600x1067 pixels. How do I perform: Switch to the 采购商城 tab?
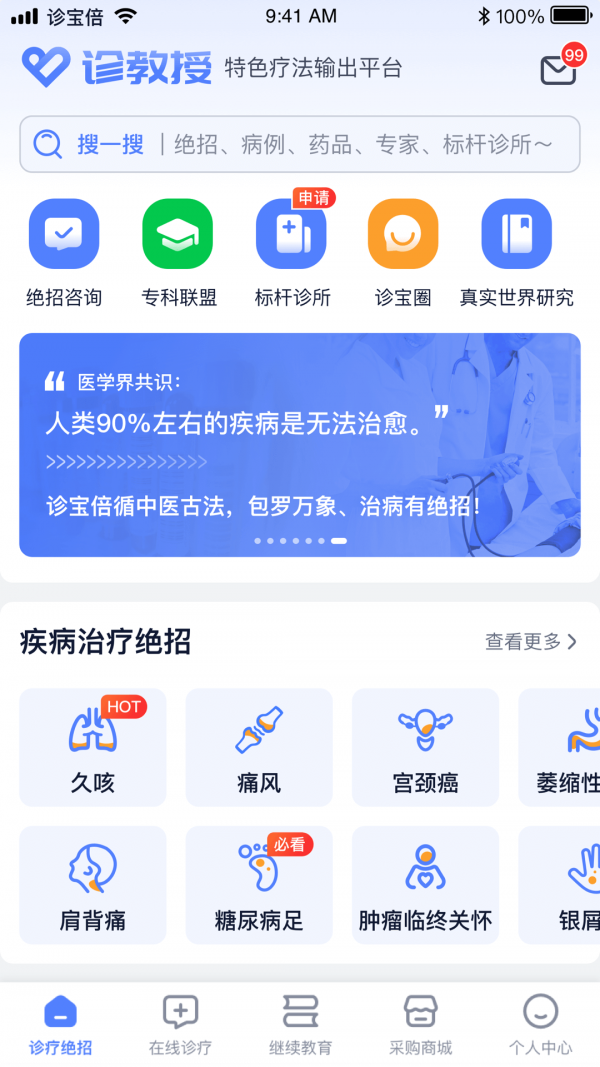click(420, 1025)
